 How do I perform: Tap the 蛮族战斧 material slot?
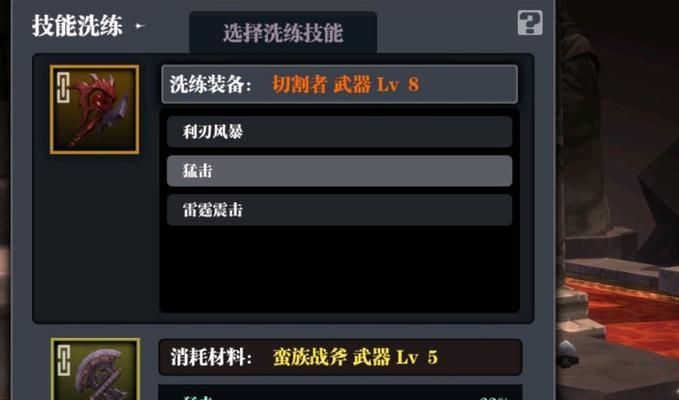pos(94,372)
